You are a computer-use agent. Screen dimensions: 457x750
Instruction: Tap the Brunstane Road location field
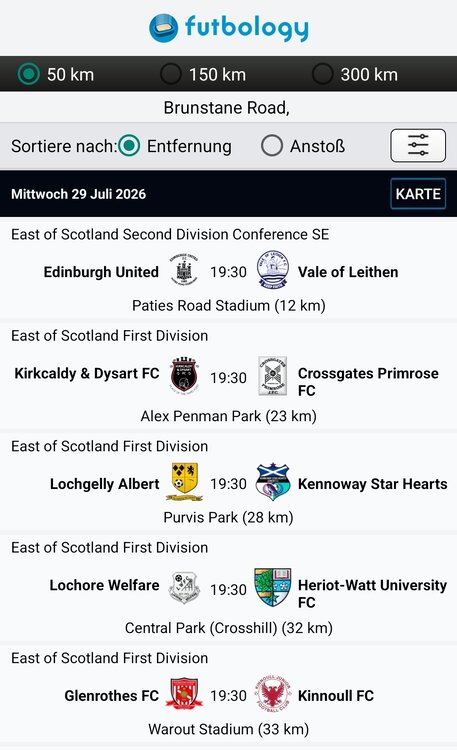coord(228,108)
